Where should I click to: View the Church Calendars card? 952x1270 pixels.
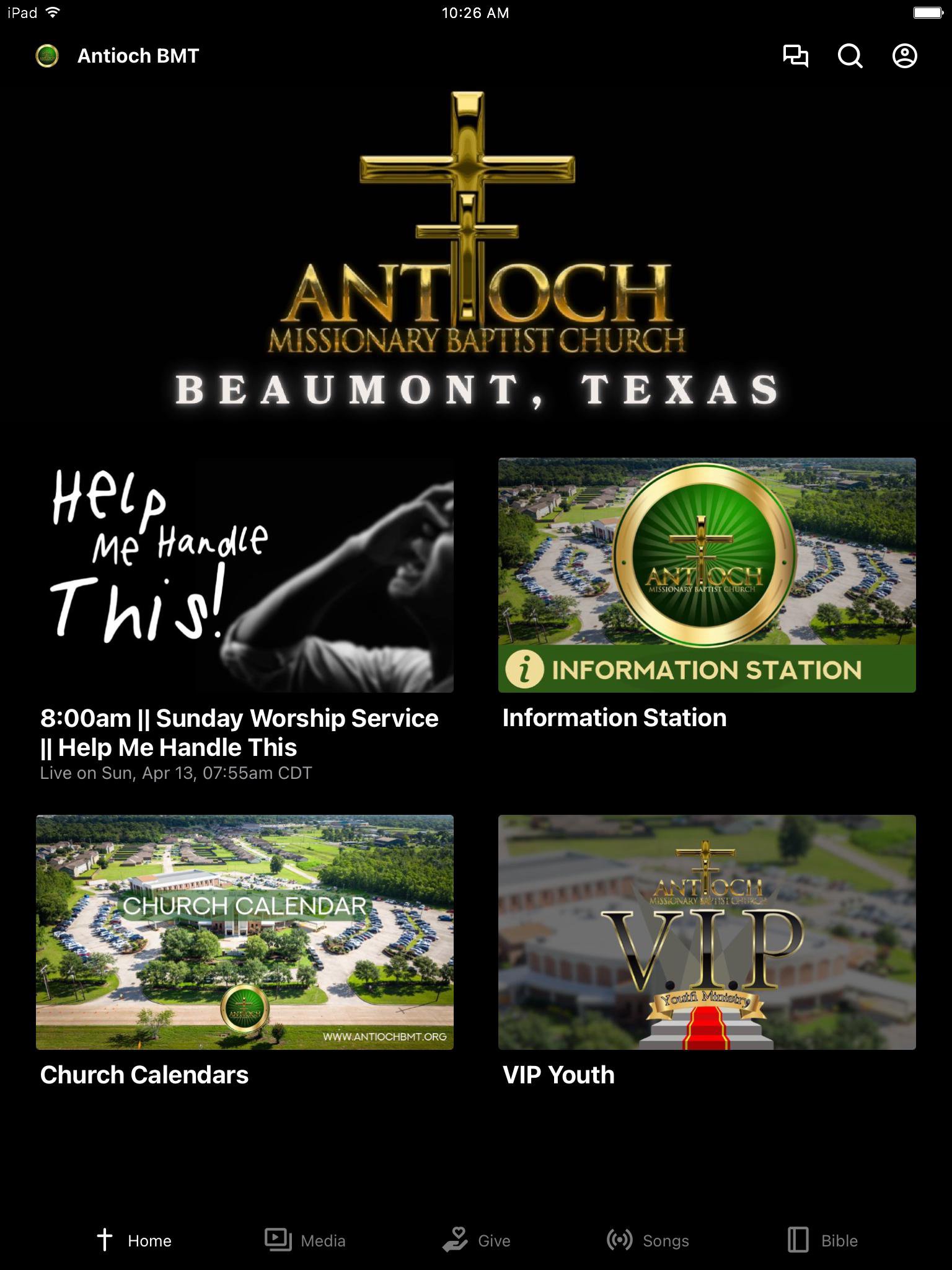[x=245, y=932]
